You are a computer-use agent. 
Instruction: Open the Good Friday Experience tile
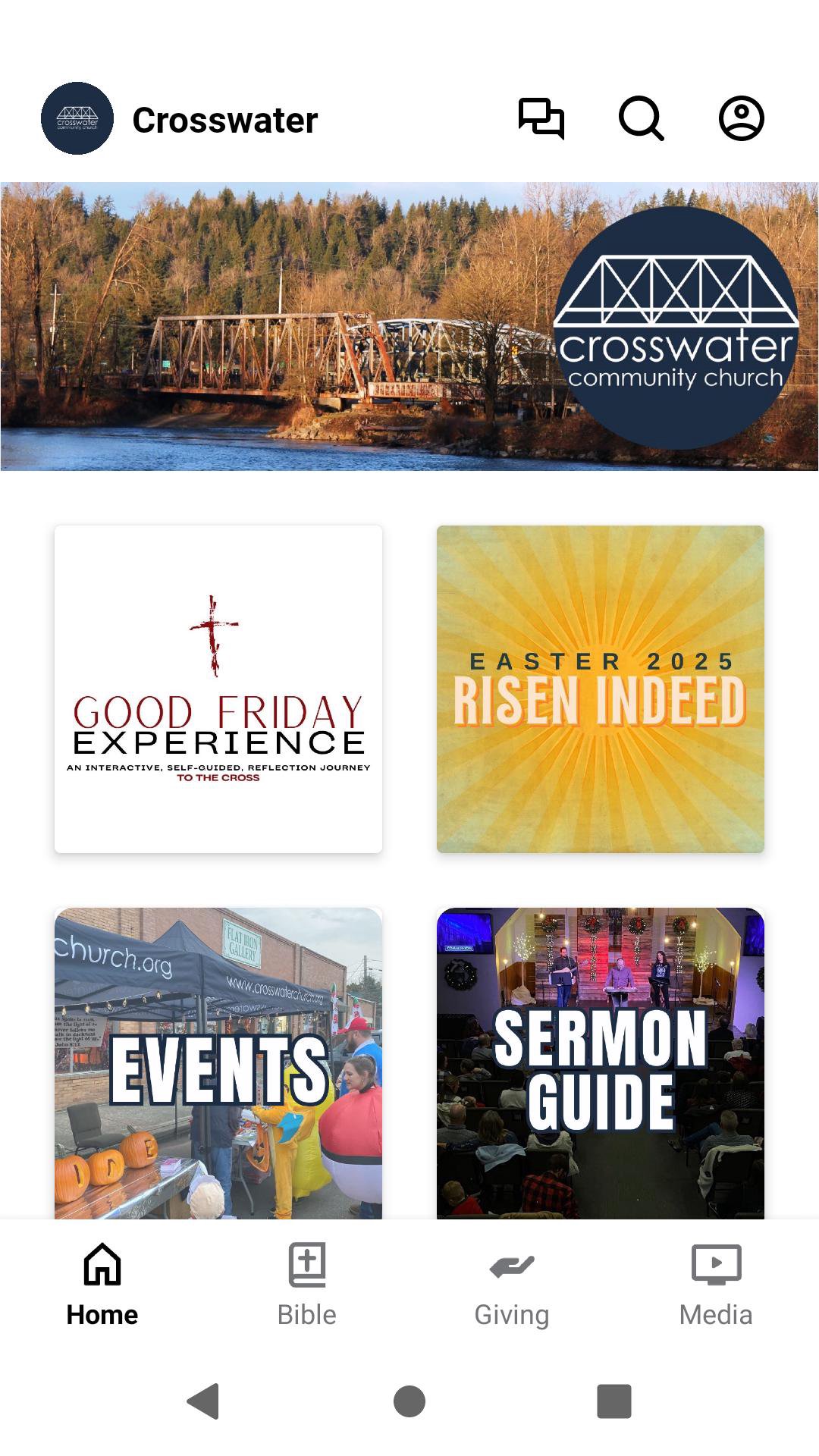tap(218, 689)
